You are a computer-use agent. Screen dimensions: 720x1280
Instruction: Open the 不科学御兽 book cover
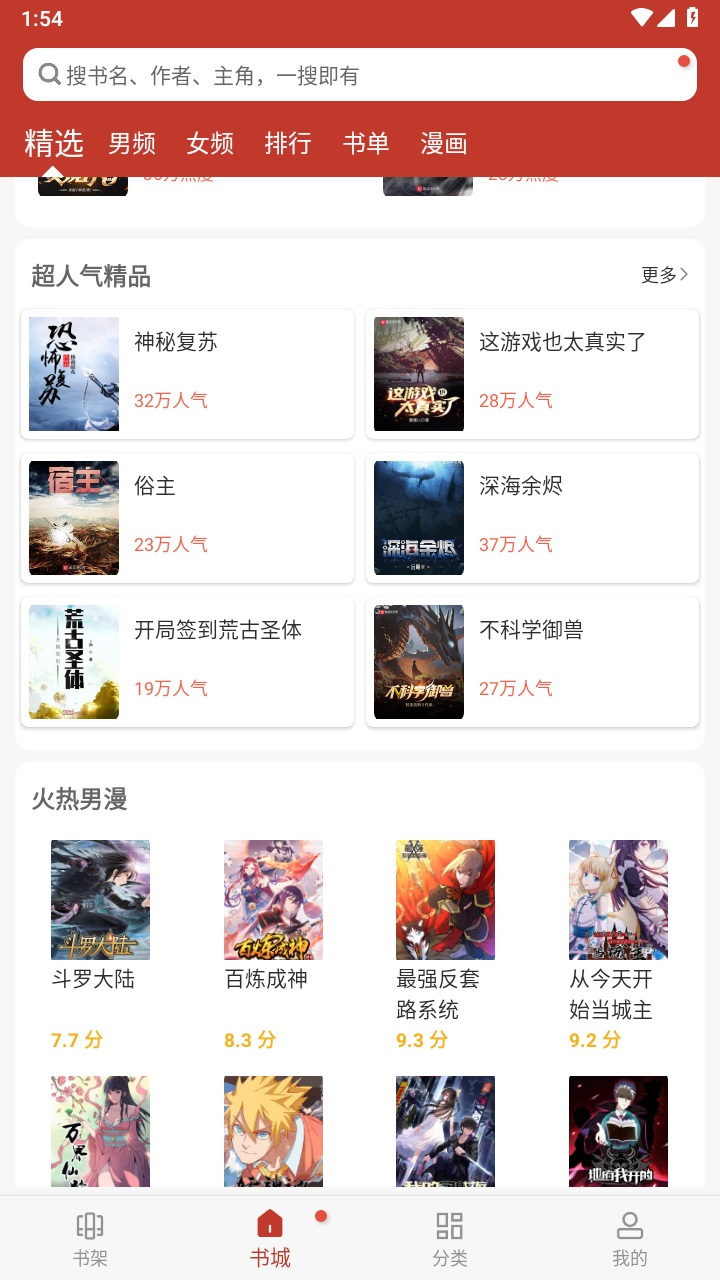(x=418, y=661)
